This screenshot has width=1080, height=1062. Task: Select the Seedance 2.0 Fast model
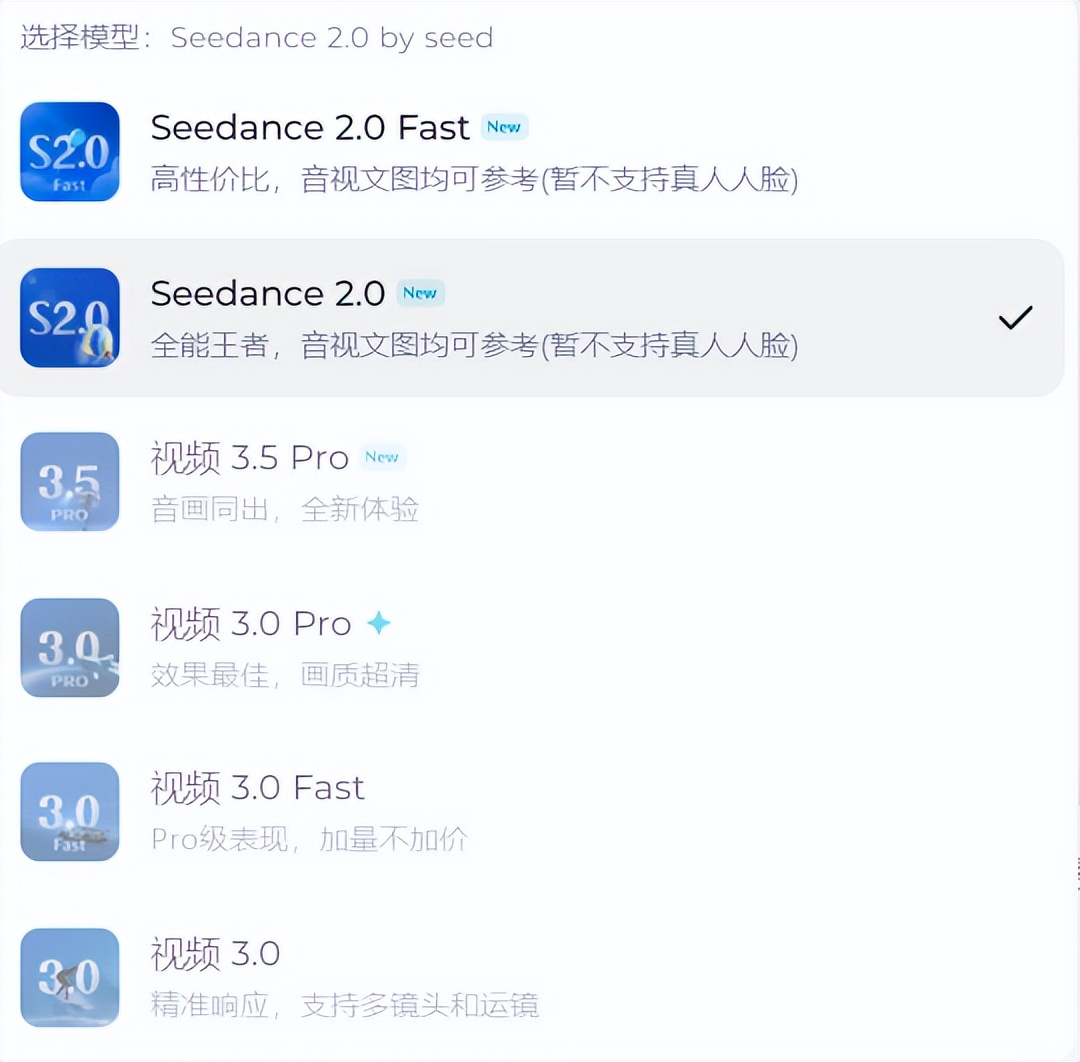(310, 129)
